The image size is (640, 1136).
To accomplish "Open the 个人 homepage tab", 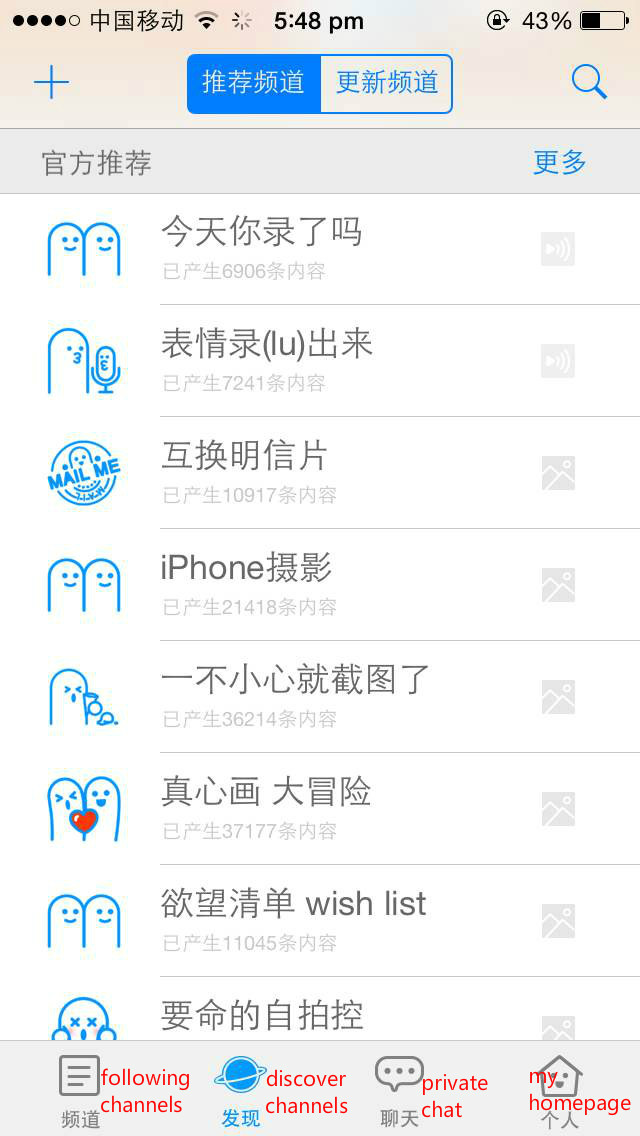I will (x=559, y=1089).
